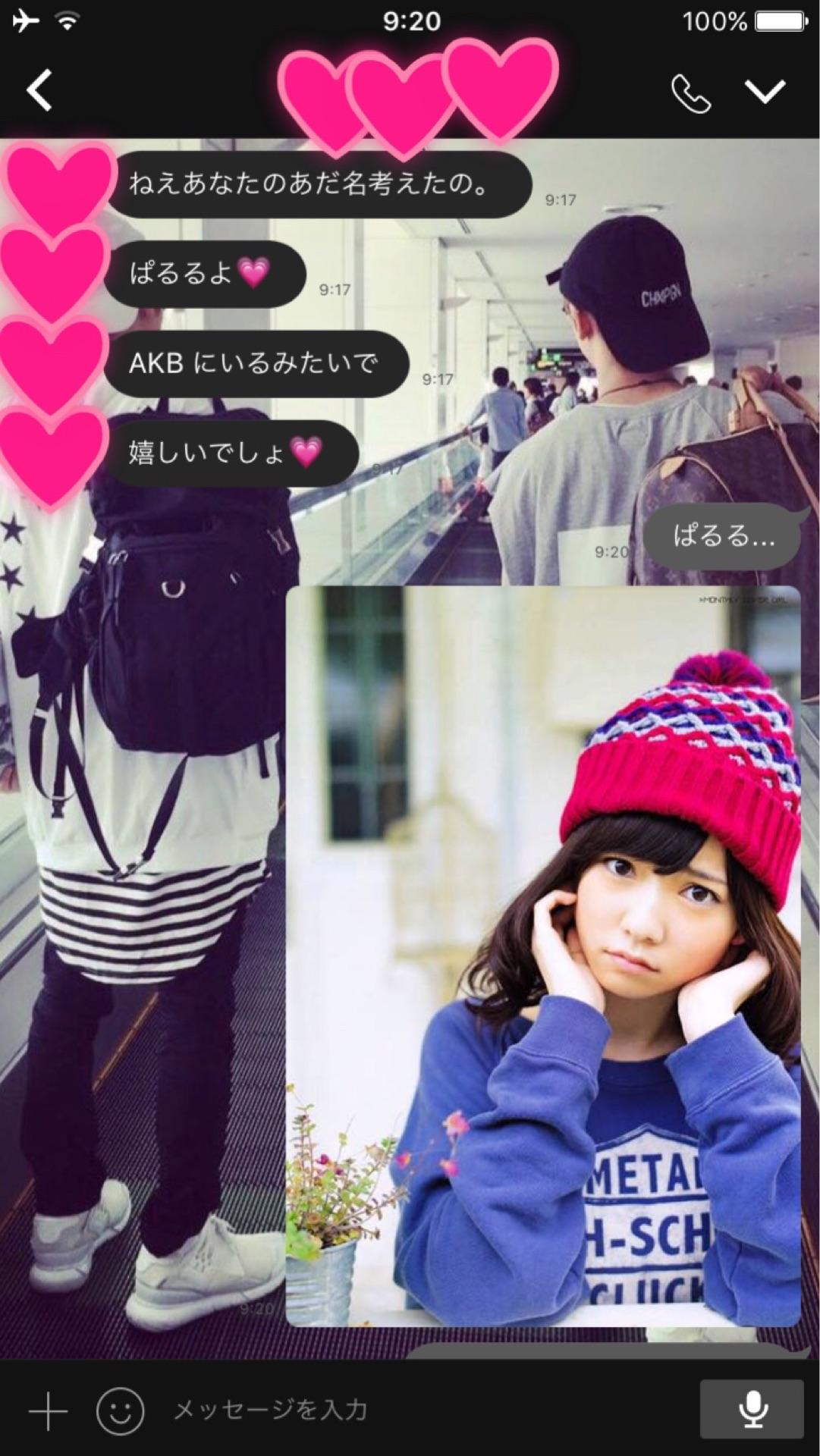Open the plus attachment menu
The height and width of the screenshot is (1456, 820).
48,1411
